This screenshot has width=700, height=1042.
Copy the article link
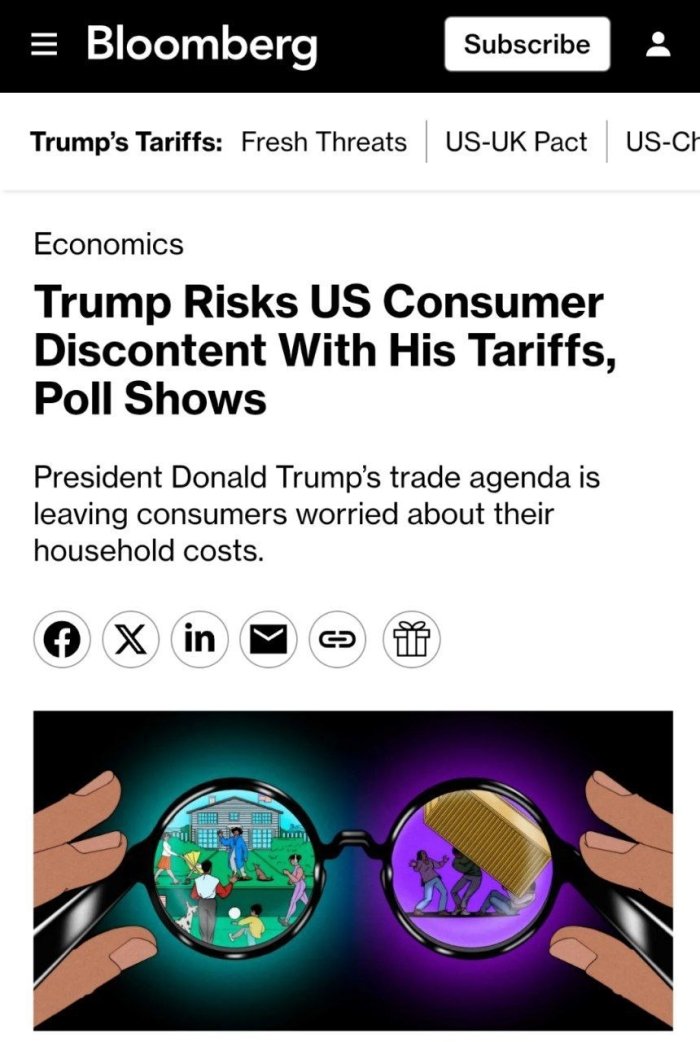(x=337, y=639)
